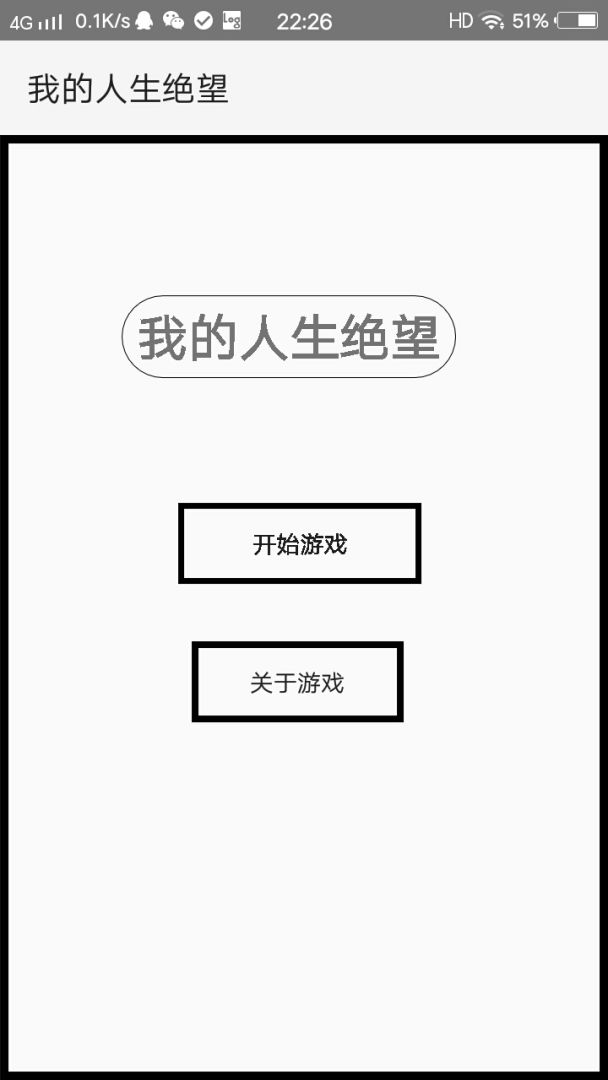Tap the 开始游戏 button
This screenshot has height=1080, width=608.
[299, 544]
